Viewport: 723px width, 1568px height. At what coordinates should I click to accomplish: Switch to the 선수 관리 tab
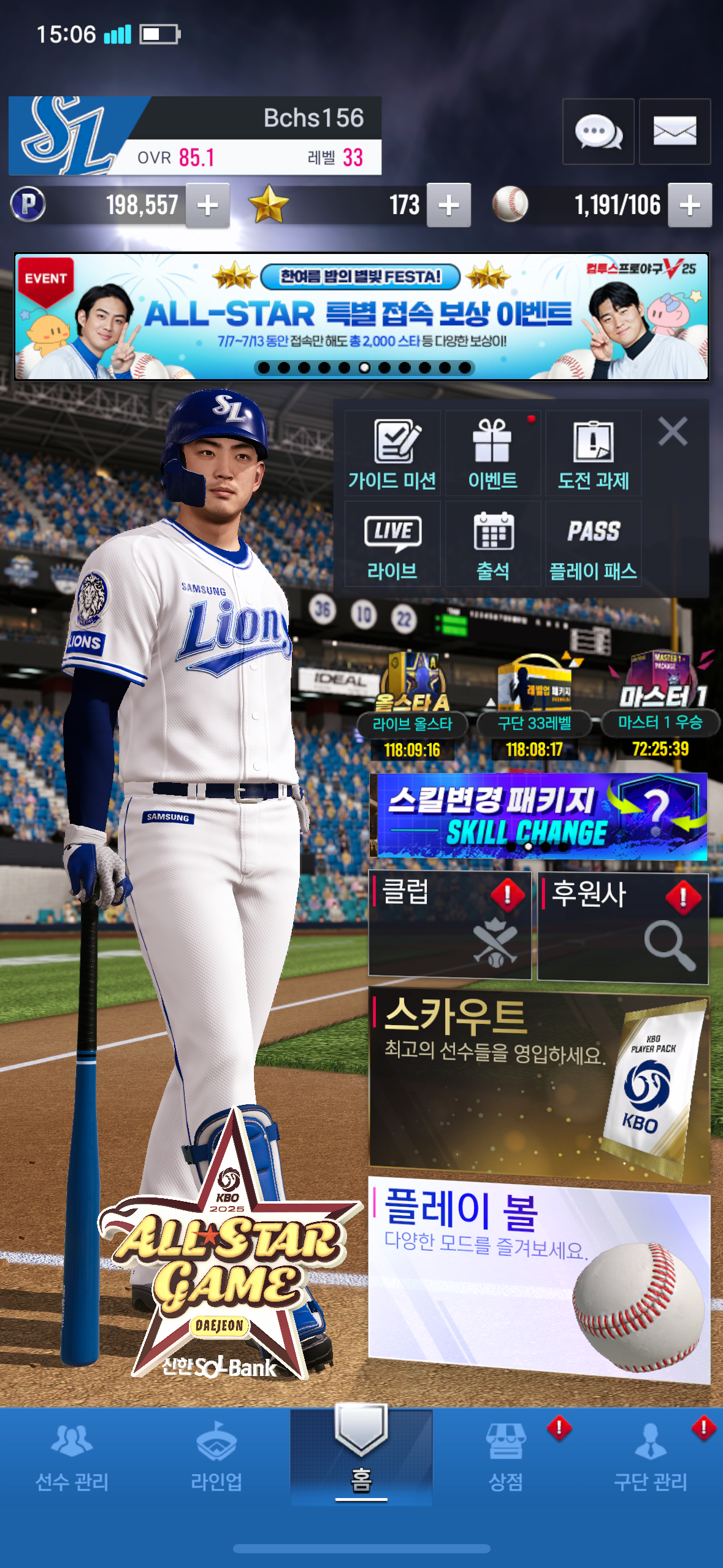point(72,1459)
